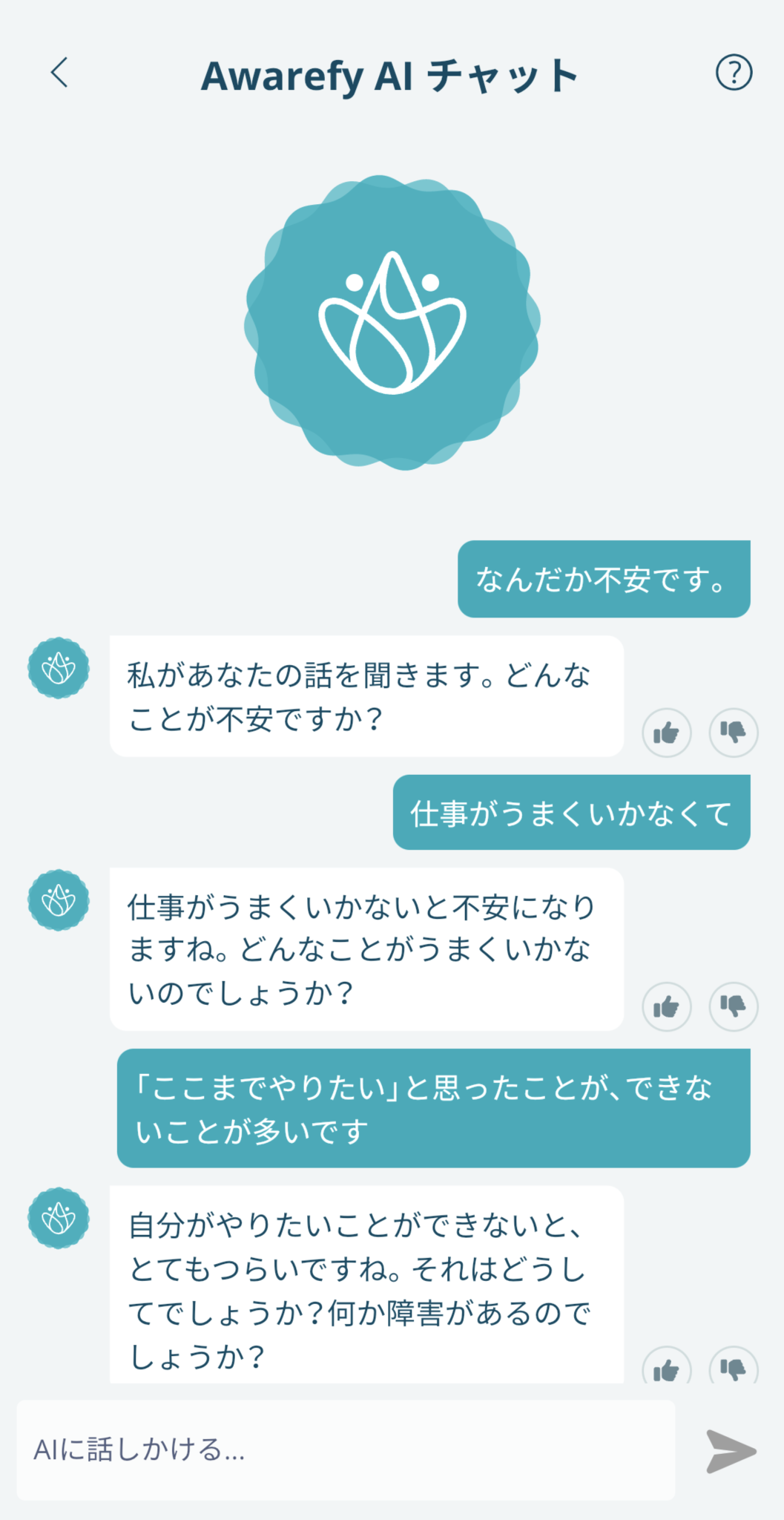The height and width of the screenshot is (1520, 784).
Task: Click the AI avatar next to the first reply
Action: coord(59,668)
